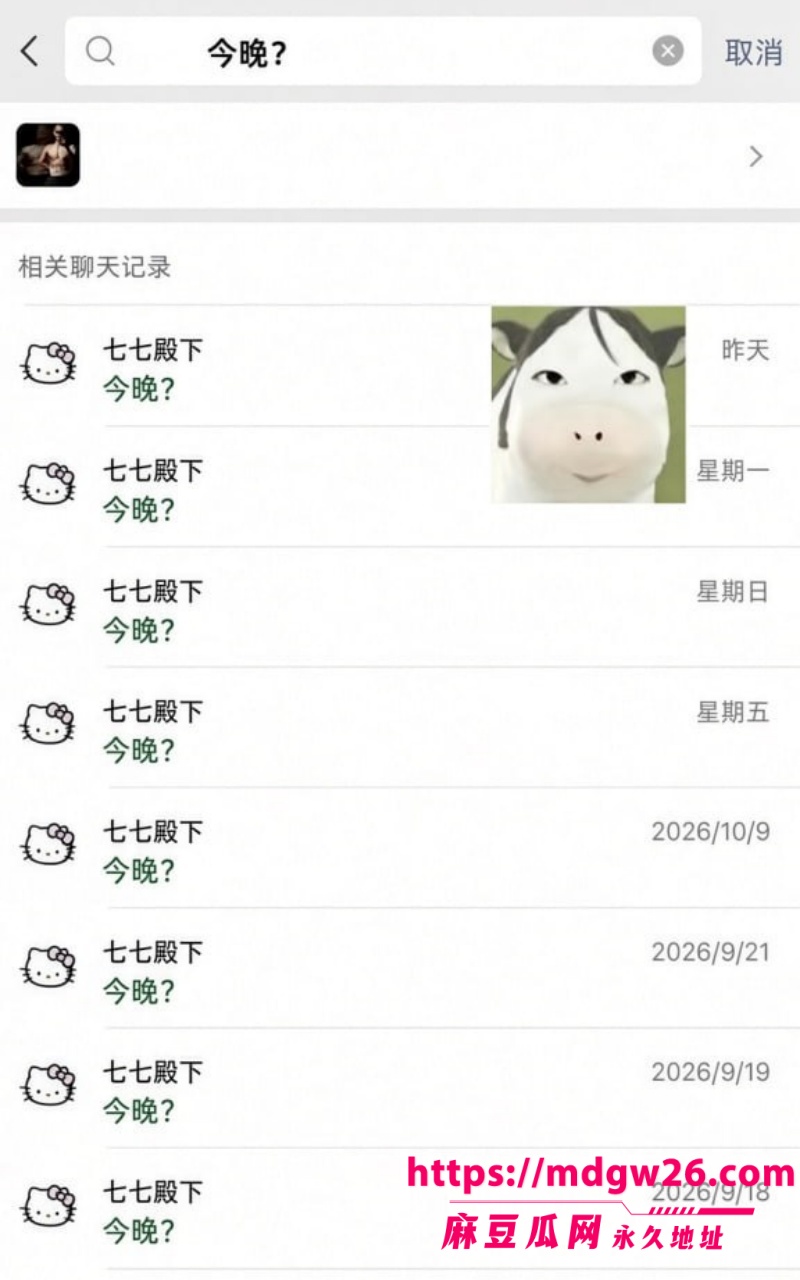The width and height of the screenshot is (800, 1280).
Task: Tap 取消 to cancel the search
Action: click(753, 52)
